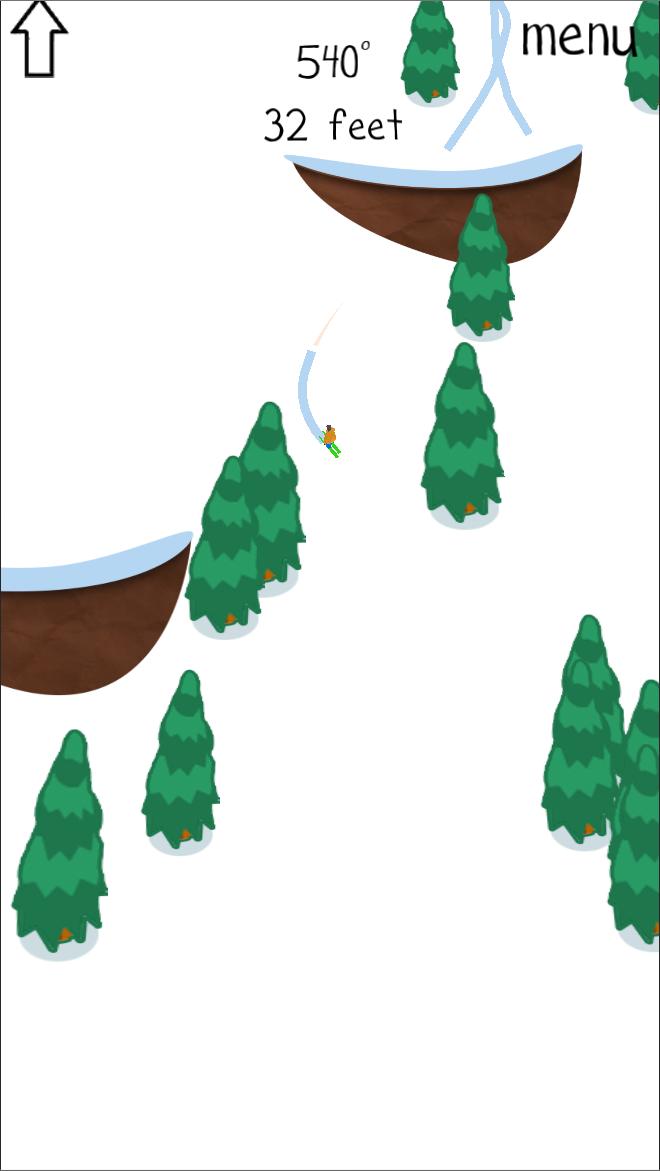Open the game menu

578,37
